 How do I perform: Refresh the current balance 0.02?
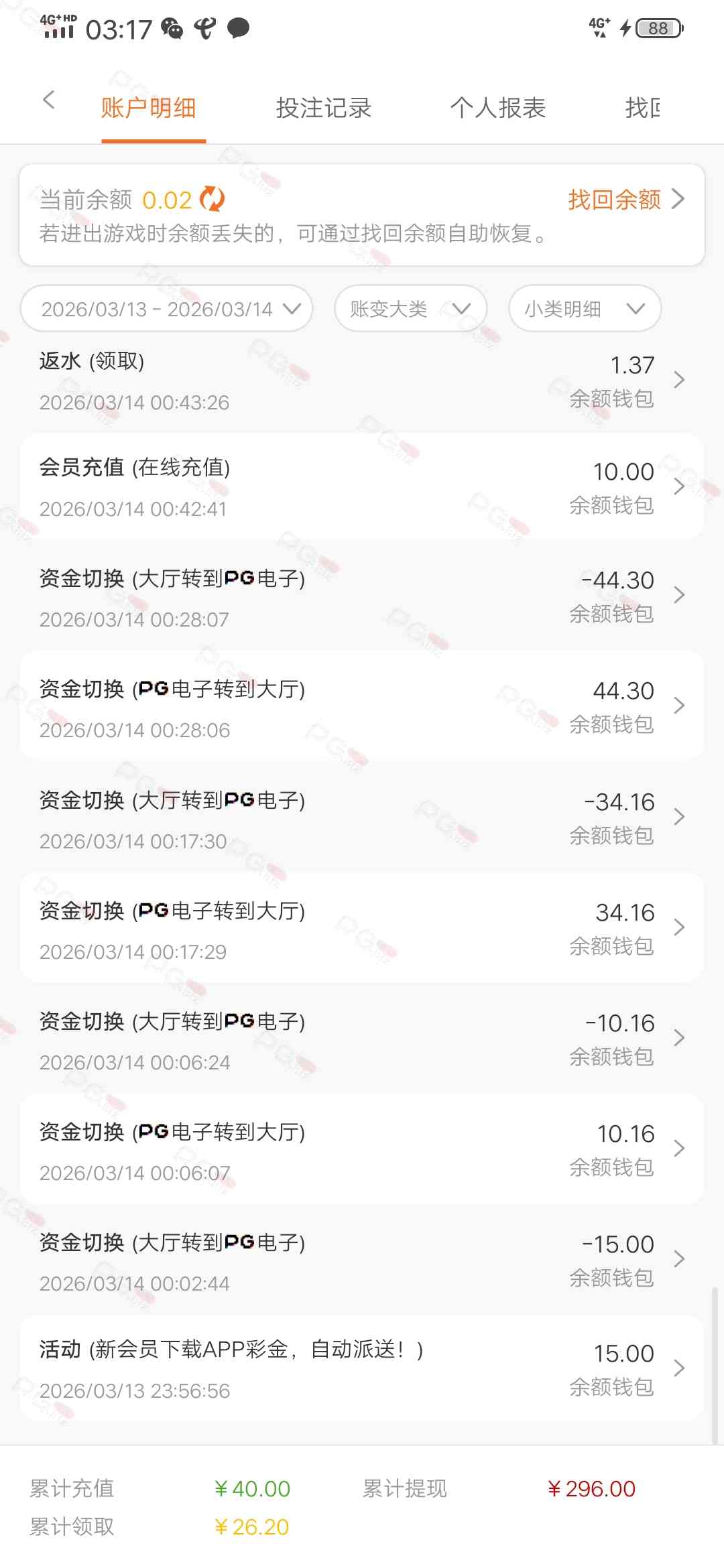tap(213, 199)
